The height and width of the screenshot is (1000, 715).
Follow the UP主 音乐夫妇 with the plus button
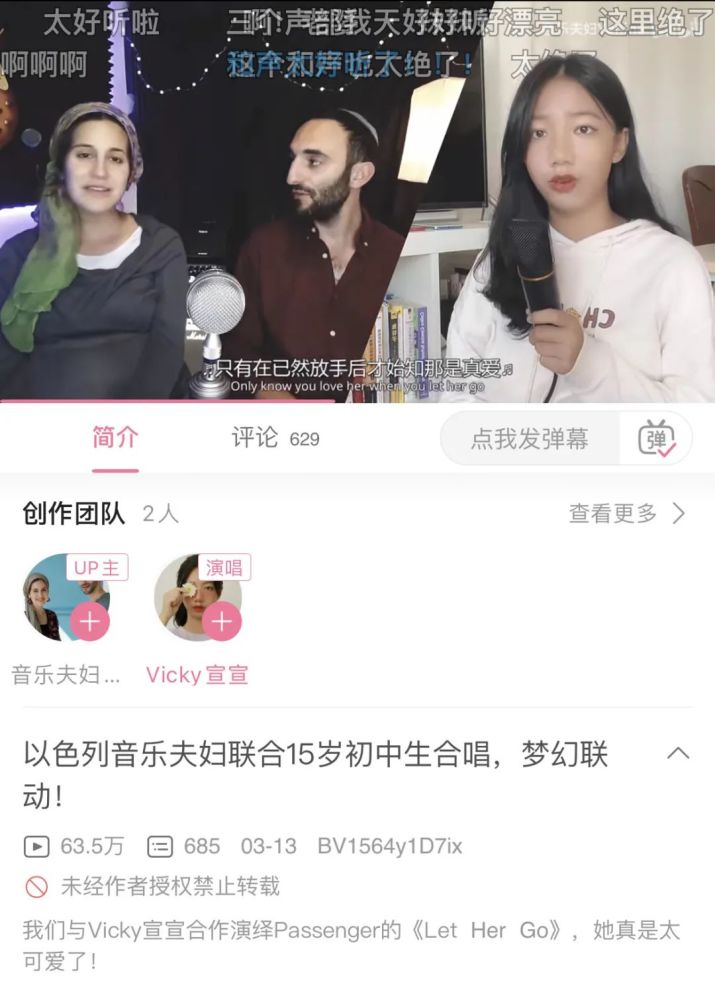[90, 622]
